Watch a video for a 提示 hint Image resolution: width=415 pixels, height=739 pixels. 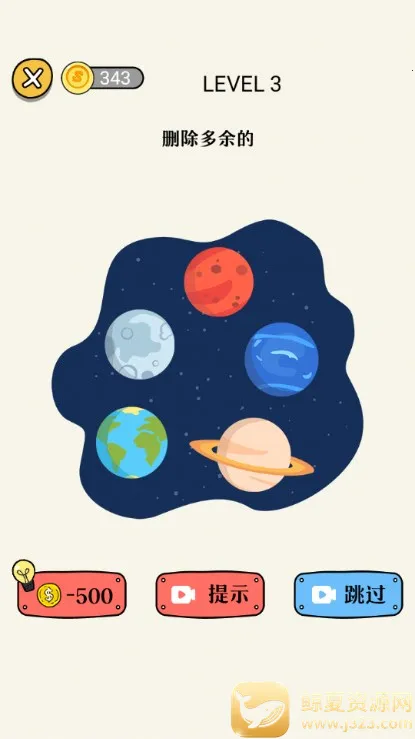pyautogui.click(x=210, y=594)
